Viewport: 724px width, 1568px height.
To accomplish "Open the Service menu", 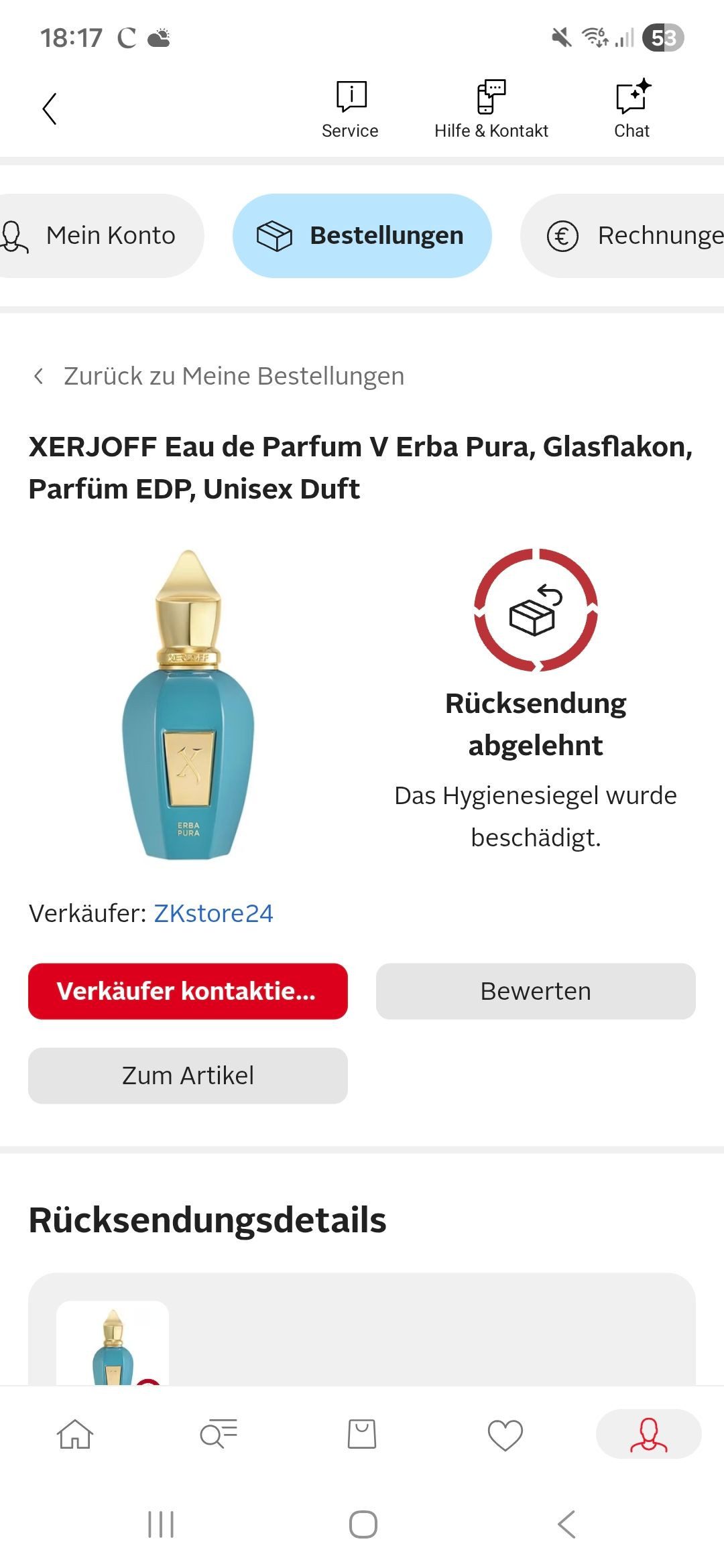I will tap(350, 109).
